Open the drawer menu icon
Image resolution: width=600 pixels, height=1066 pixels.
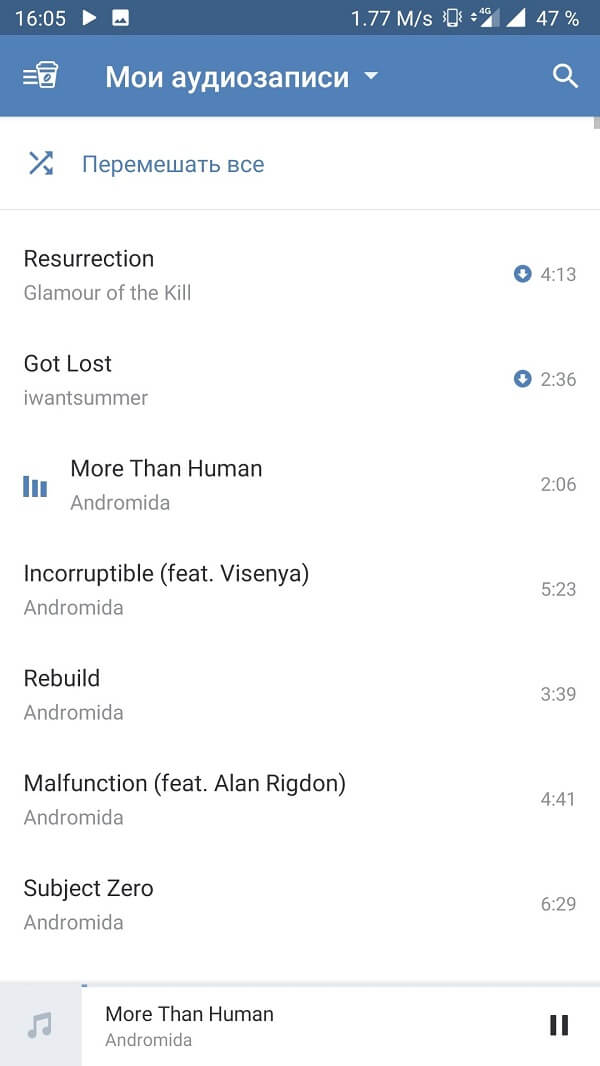(40, 76)
